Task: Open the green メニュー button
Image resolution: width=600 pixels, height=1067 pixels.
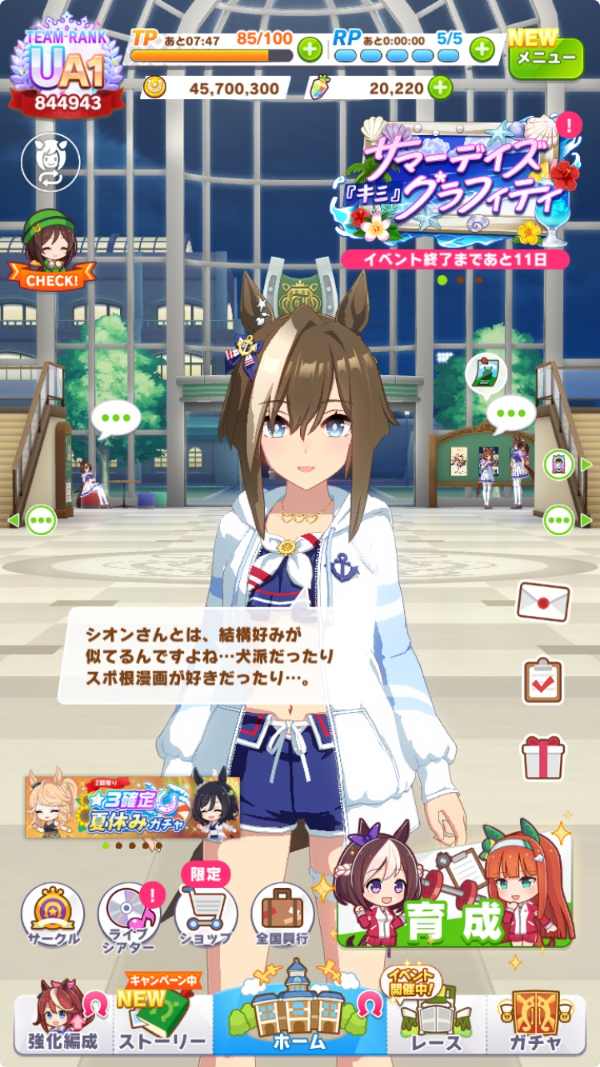Action: (545, 57)
